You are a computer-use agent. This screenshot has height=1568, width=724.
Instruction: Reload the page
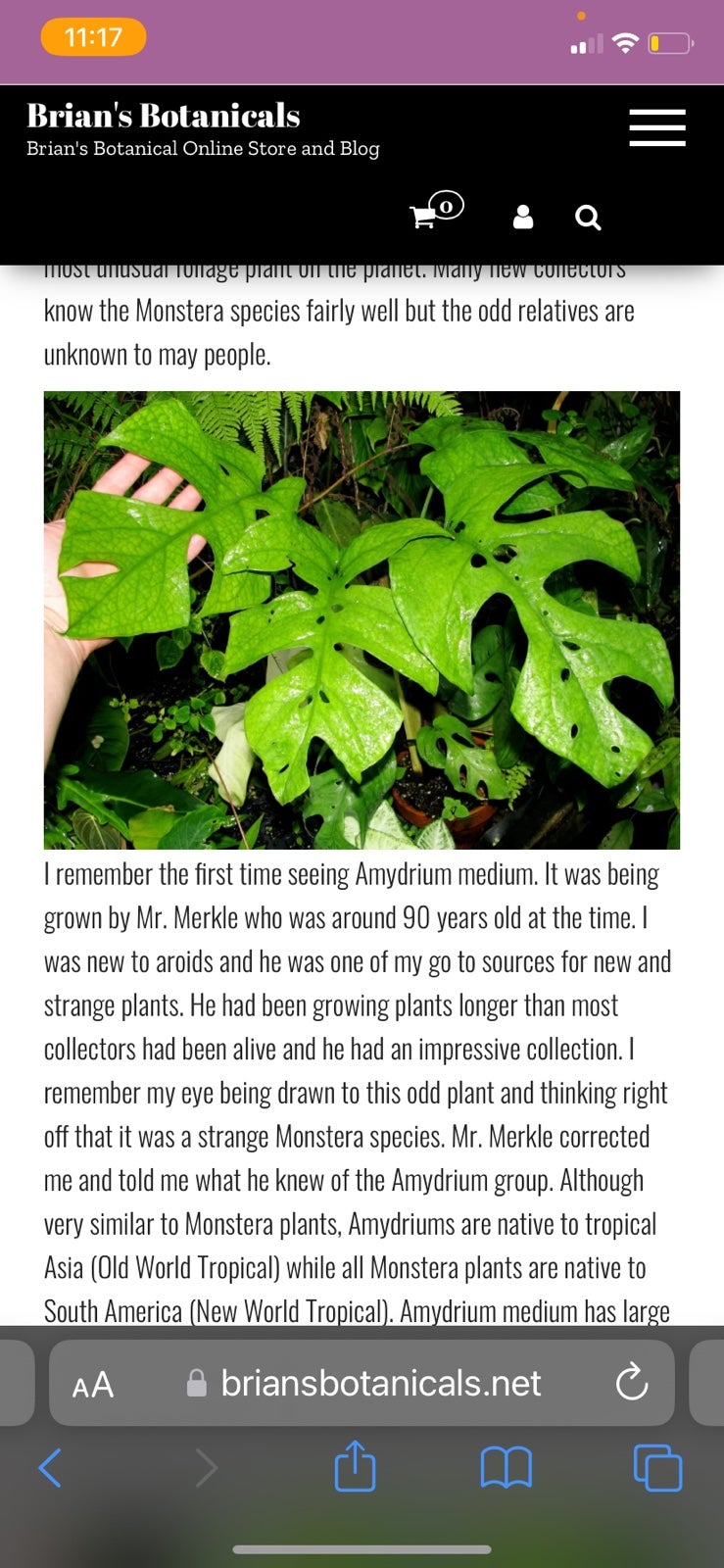pyautogui.click(x=632, y=1383)
